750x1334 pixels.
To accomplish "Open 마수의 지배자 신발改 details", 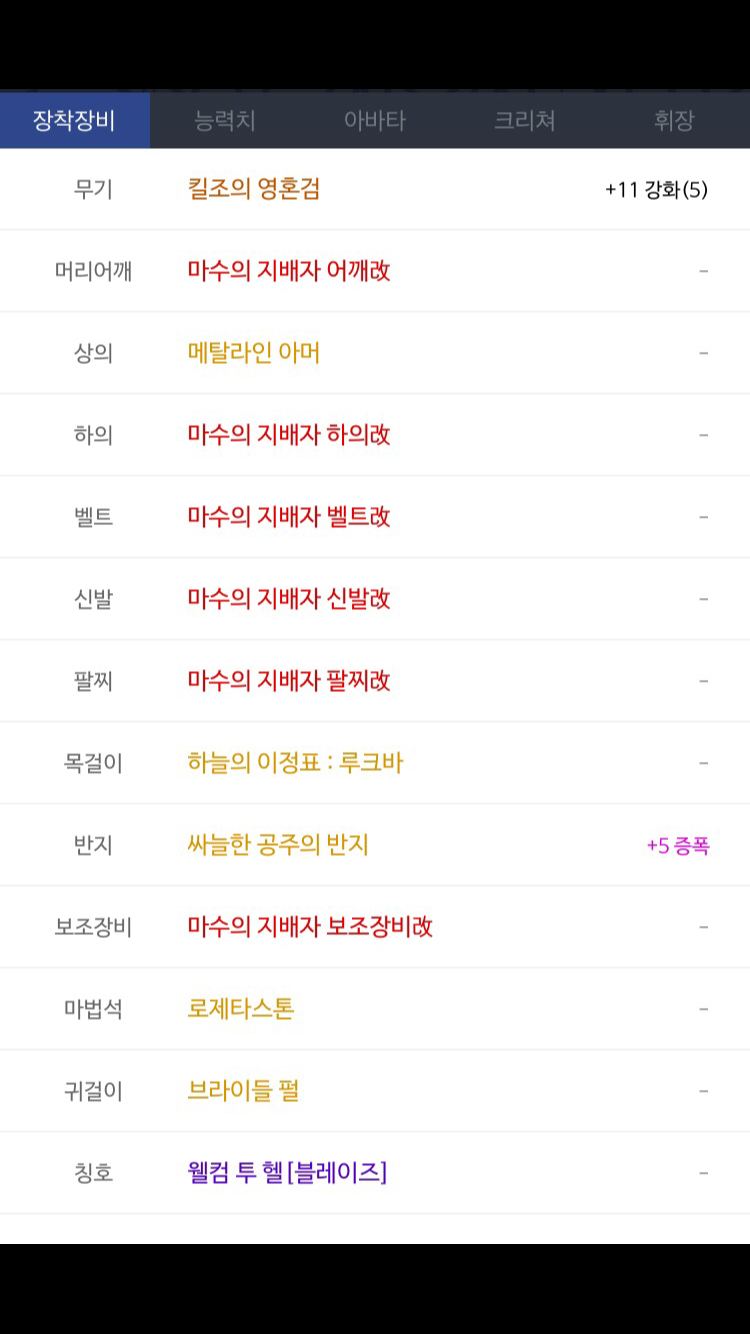I will coord(289,599).
